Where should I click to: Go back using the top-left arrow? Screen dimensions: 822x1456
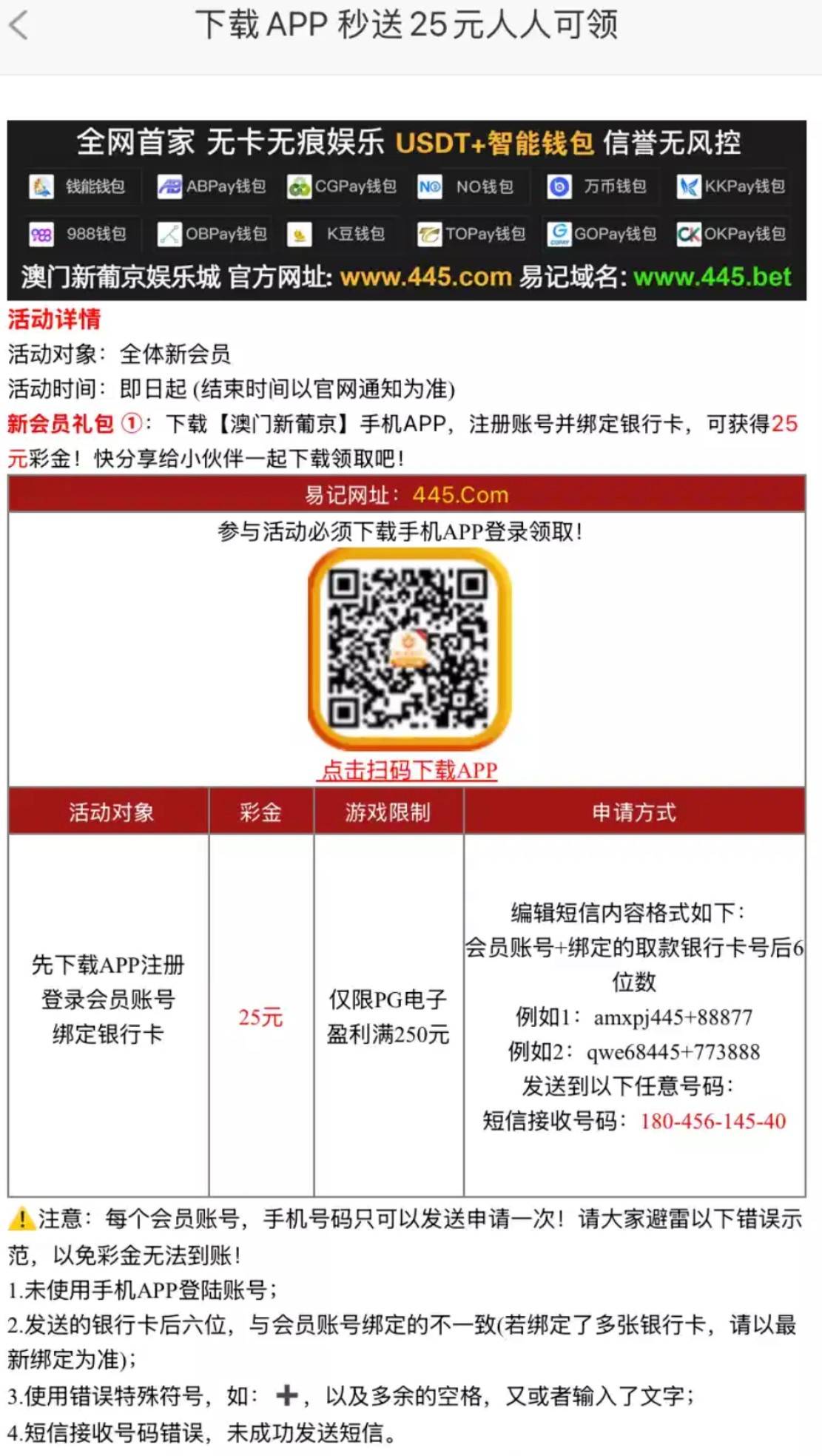pyautogui.click(x=19, y=26)
